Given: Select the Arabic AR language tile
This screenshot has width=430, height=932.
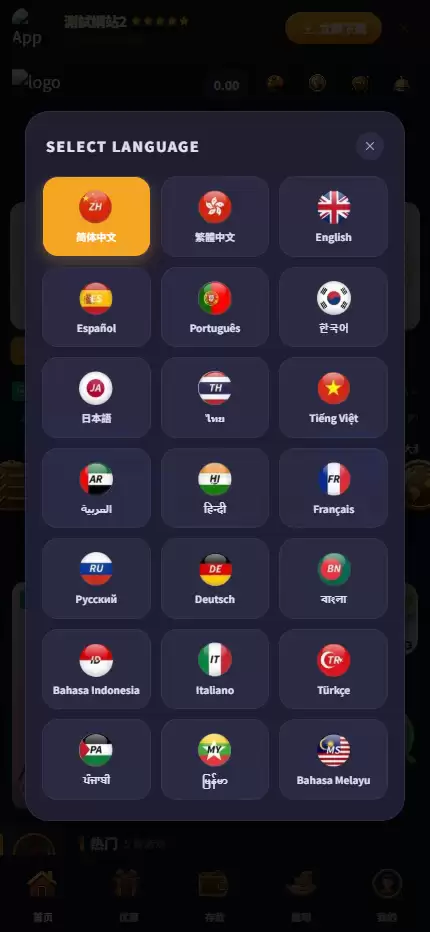Looking at the screenshot, I should pyautogui.click(x=96, y=487).
